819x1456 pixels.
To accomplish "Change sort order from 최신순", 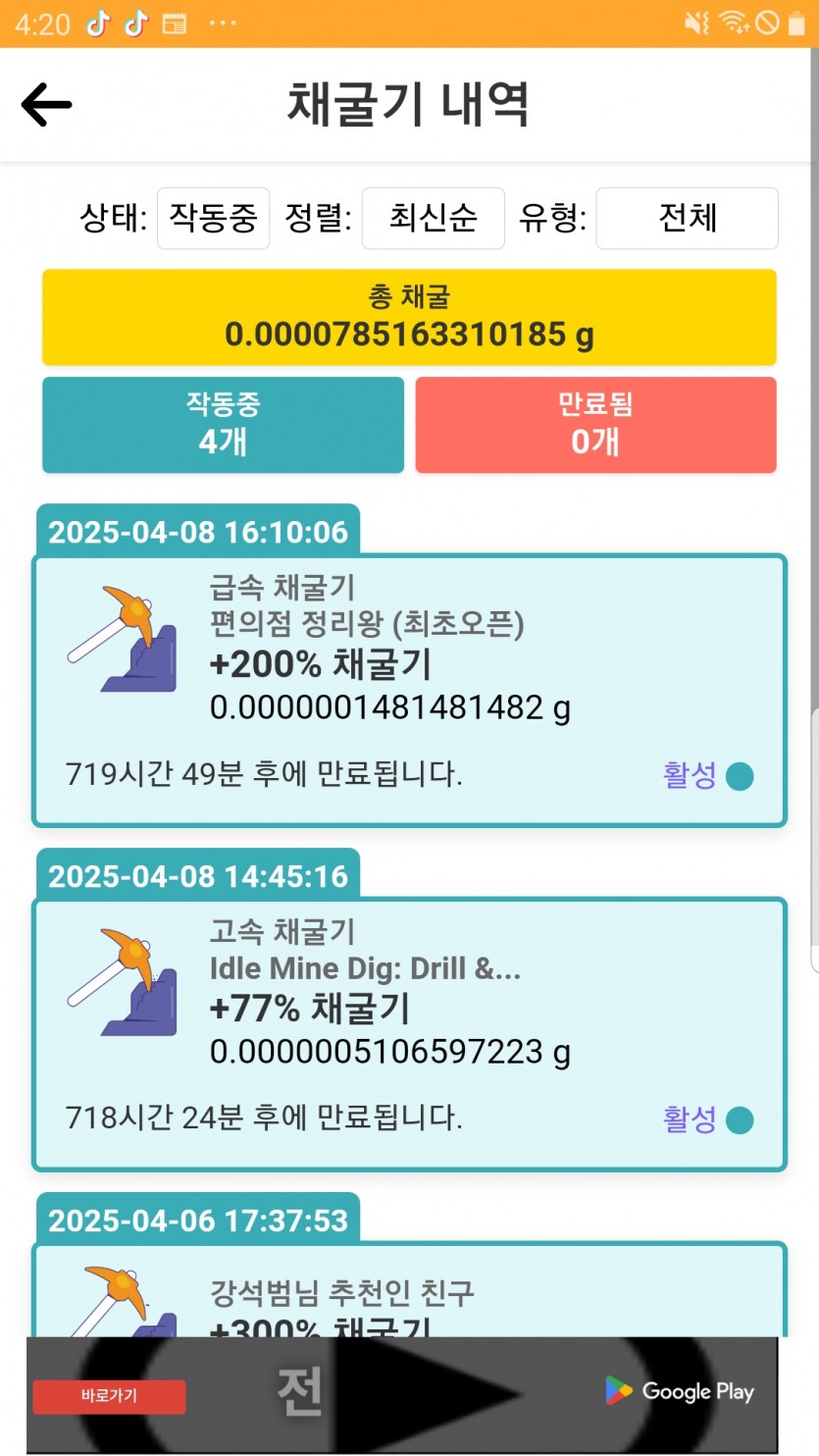I will (433, 218).
